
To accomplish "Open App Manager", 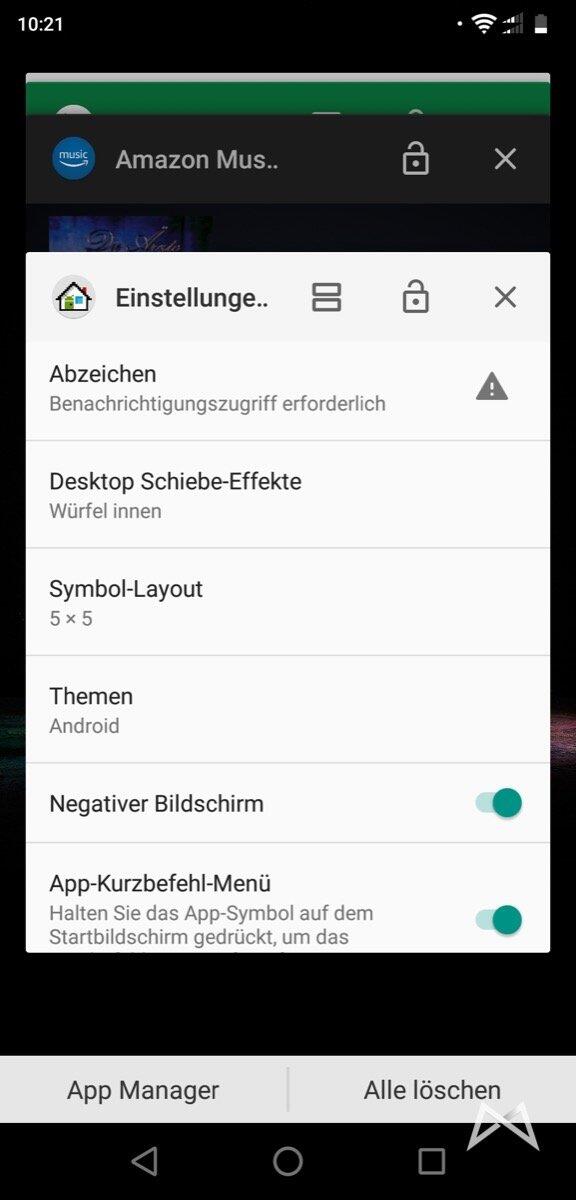I will pyautogui.click(x=143, y=1090).
